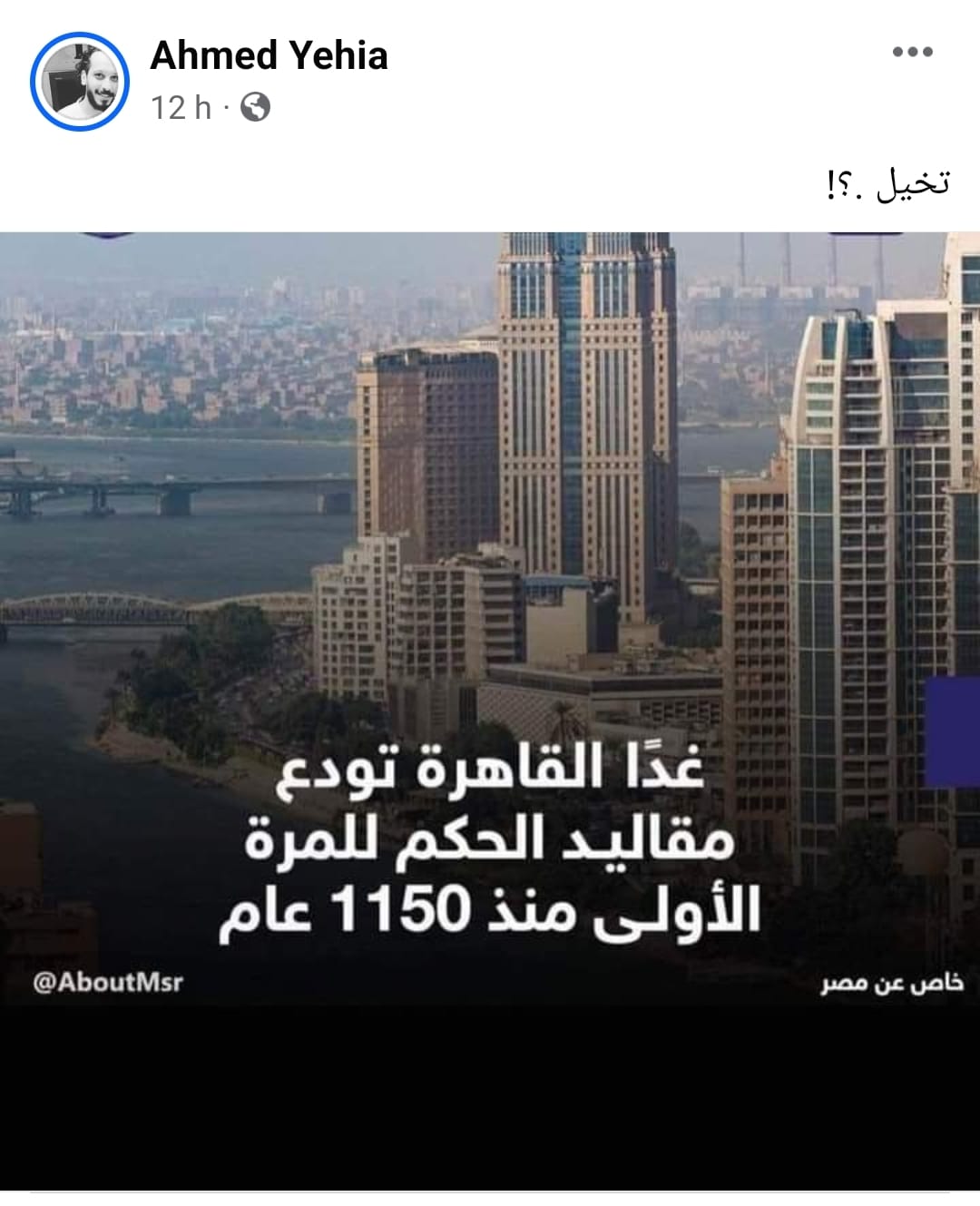
Task: Open the post's three-dot options menu
Action: coord(912,52)
